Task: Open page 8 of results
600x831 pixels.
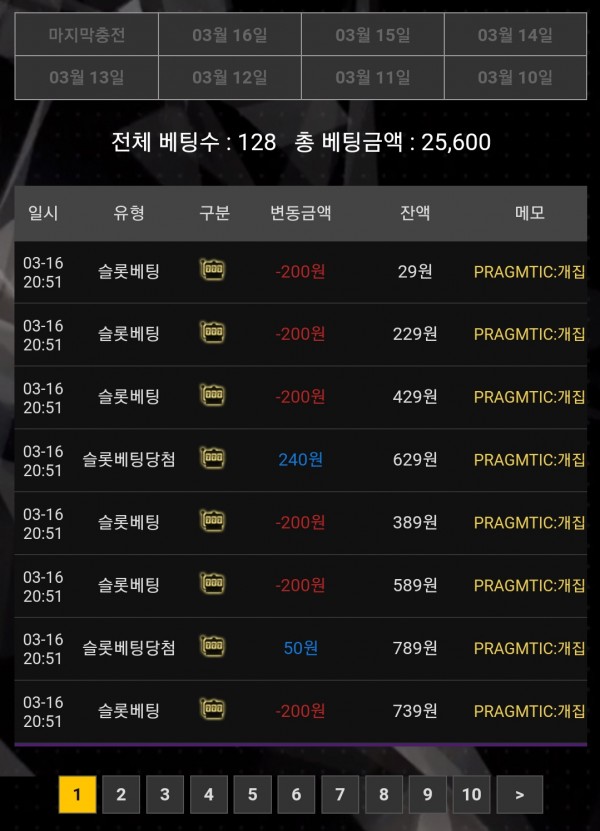Action: tap(384, 795)
